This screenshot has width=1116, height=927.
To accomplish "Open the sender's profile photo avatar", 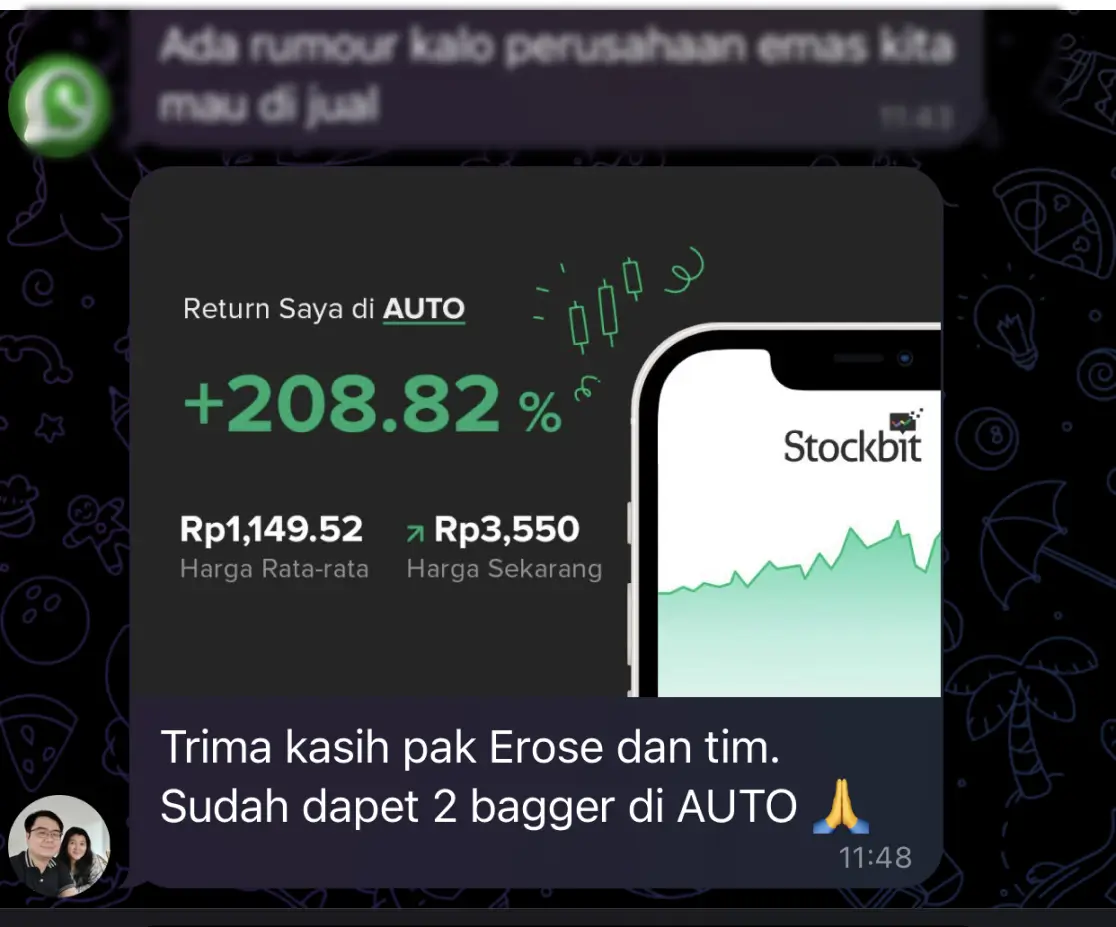I will 59,845.
